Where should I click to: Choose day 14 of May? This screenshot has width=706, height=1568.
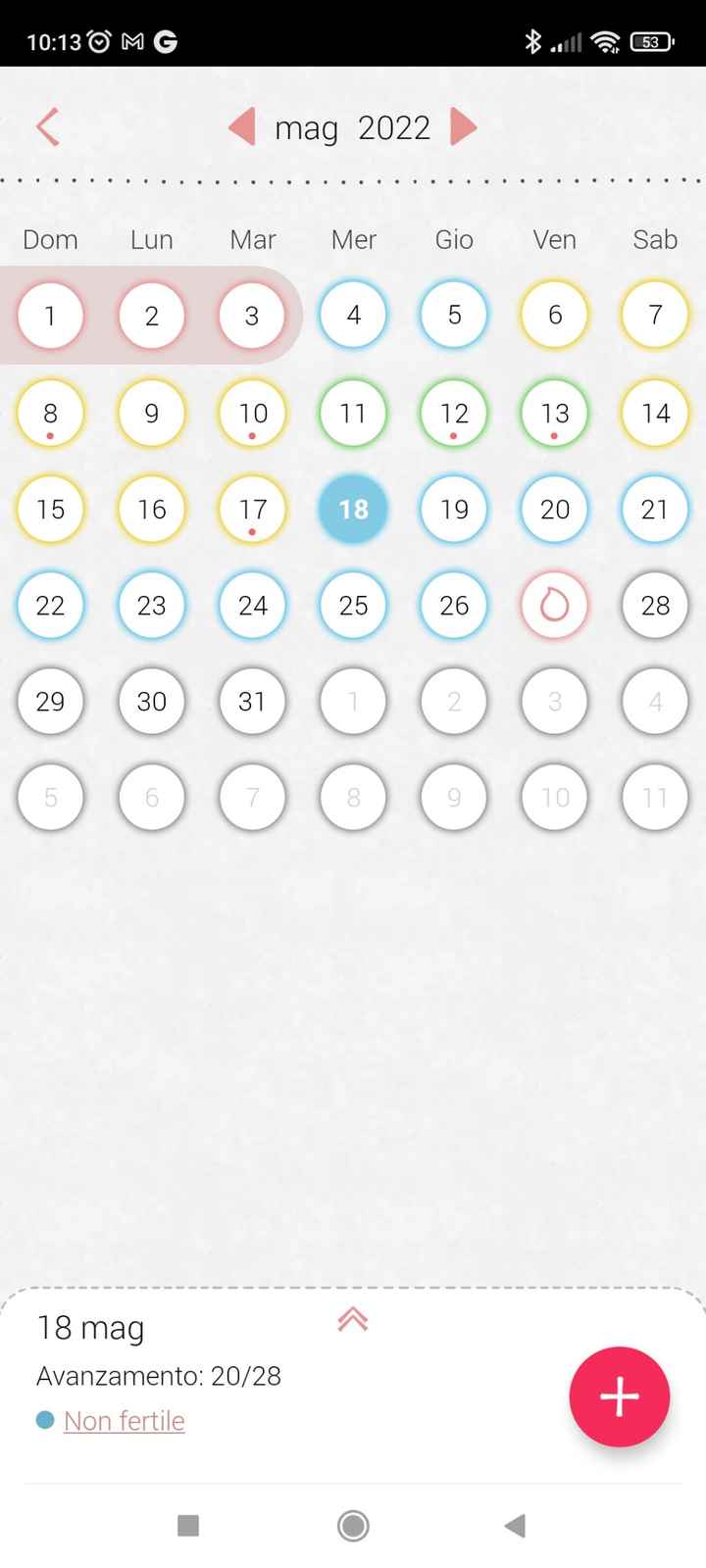[x=655, y=413]
